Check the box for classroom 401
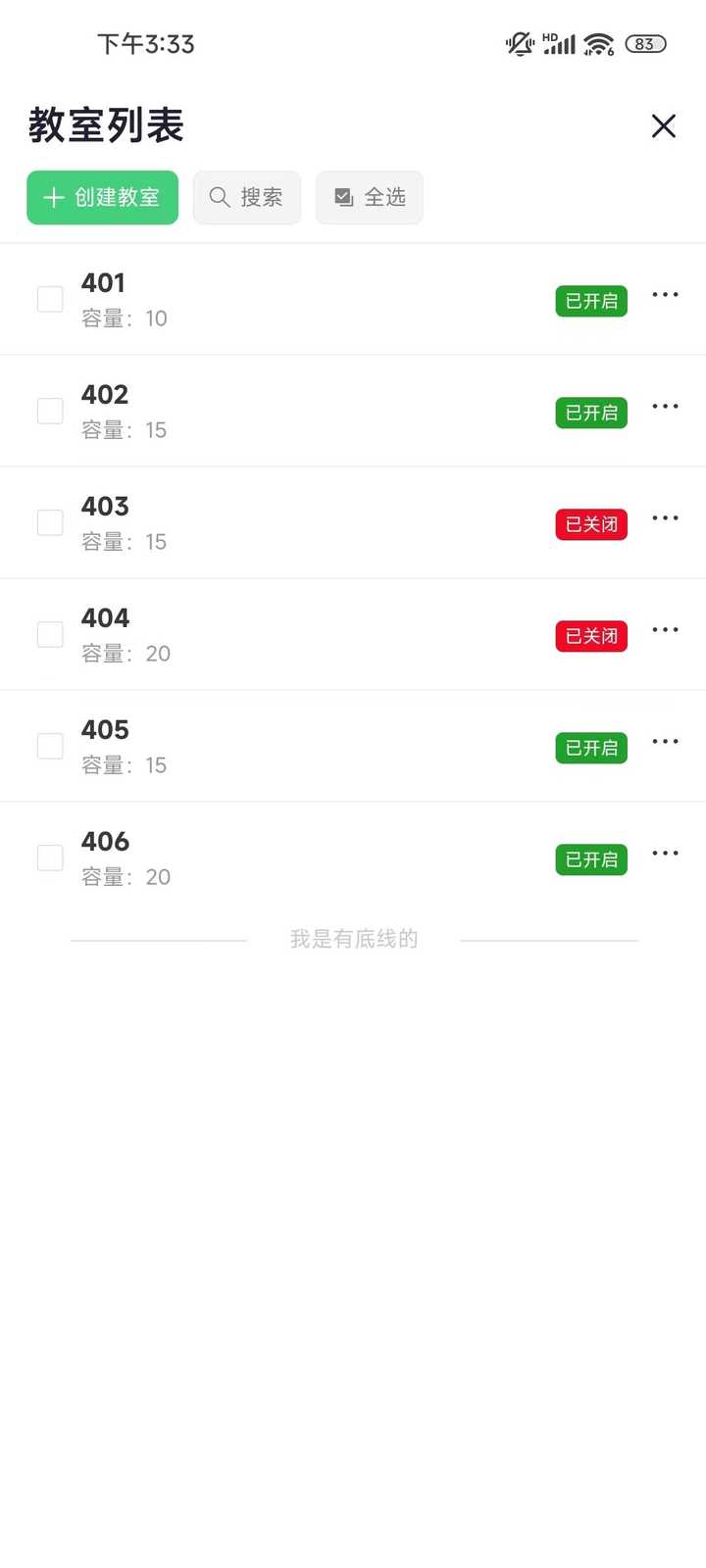The image size is (706, 1568). click(50, 299)
